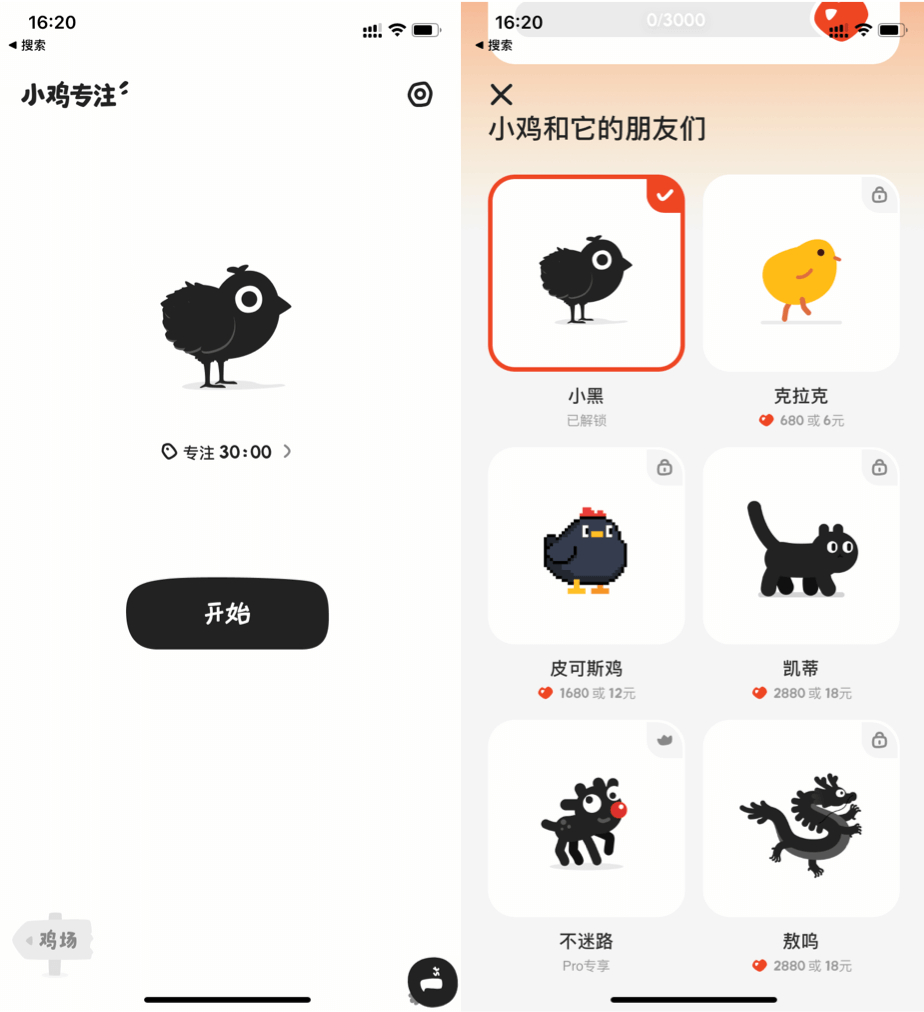This screenshot has height=1012, width=924.
Task: Pick the pixel chicken 皮可斯鸡
Action: coord(586,546)
